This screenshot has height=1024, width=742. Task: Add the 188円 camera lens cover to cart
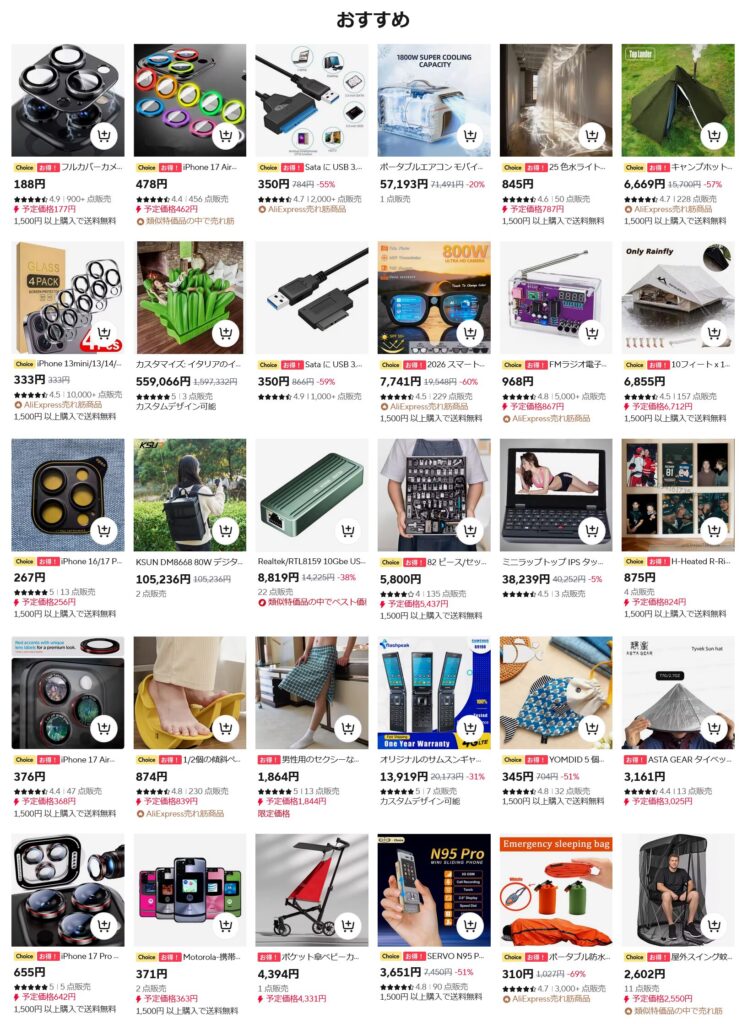pos(104,136)
